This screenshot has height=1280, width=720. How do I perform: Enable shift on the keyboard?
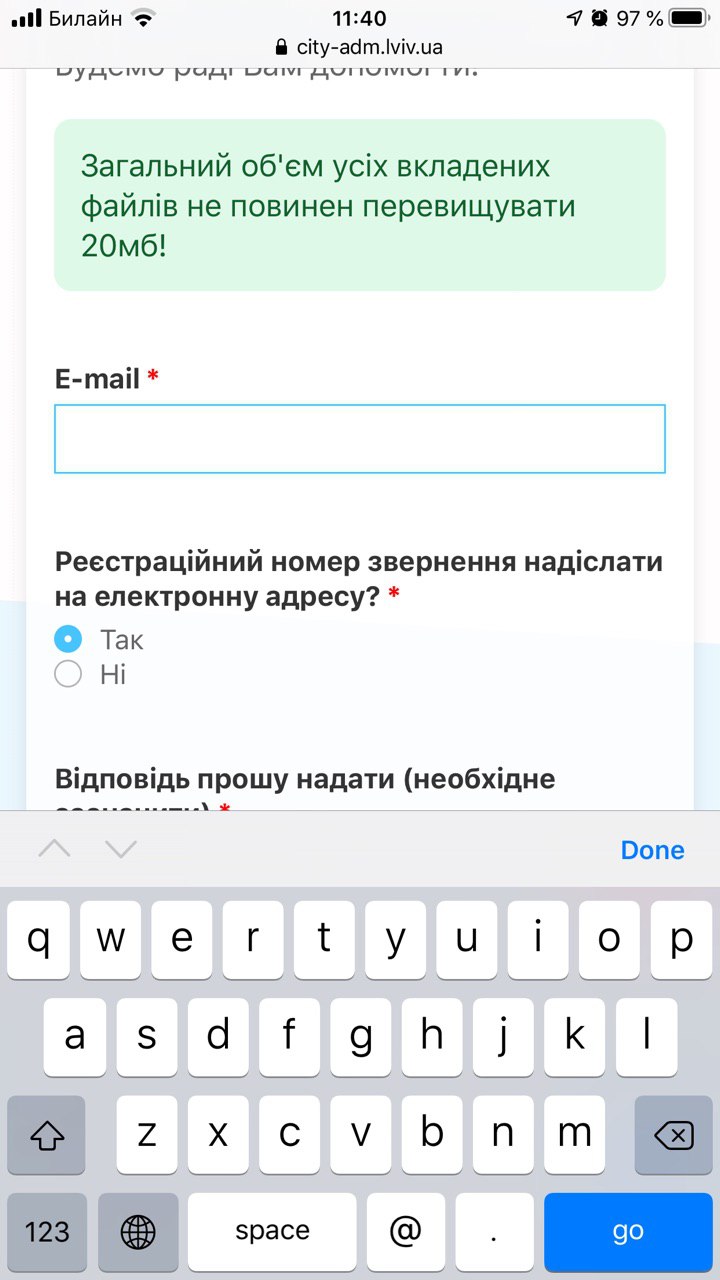pyautogui.click(x=47, y=1135)
